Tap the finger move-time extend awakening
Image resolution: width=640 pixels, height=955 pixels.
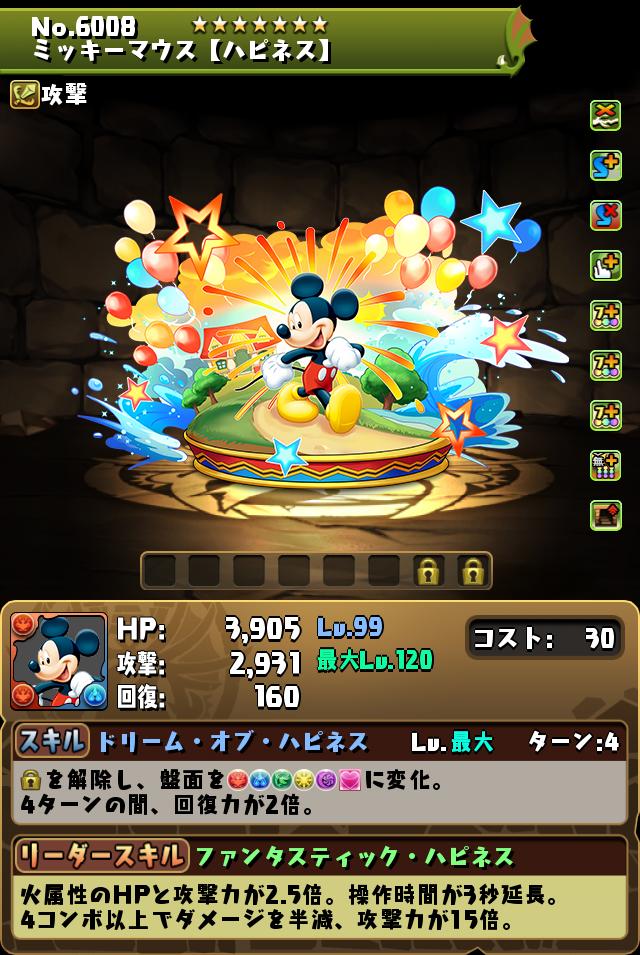605,265
